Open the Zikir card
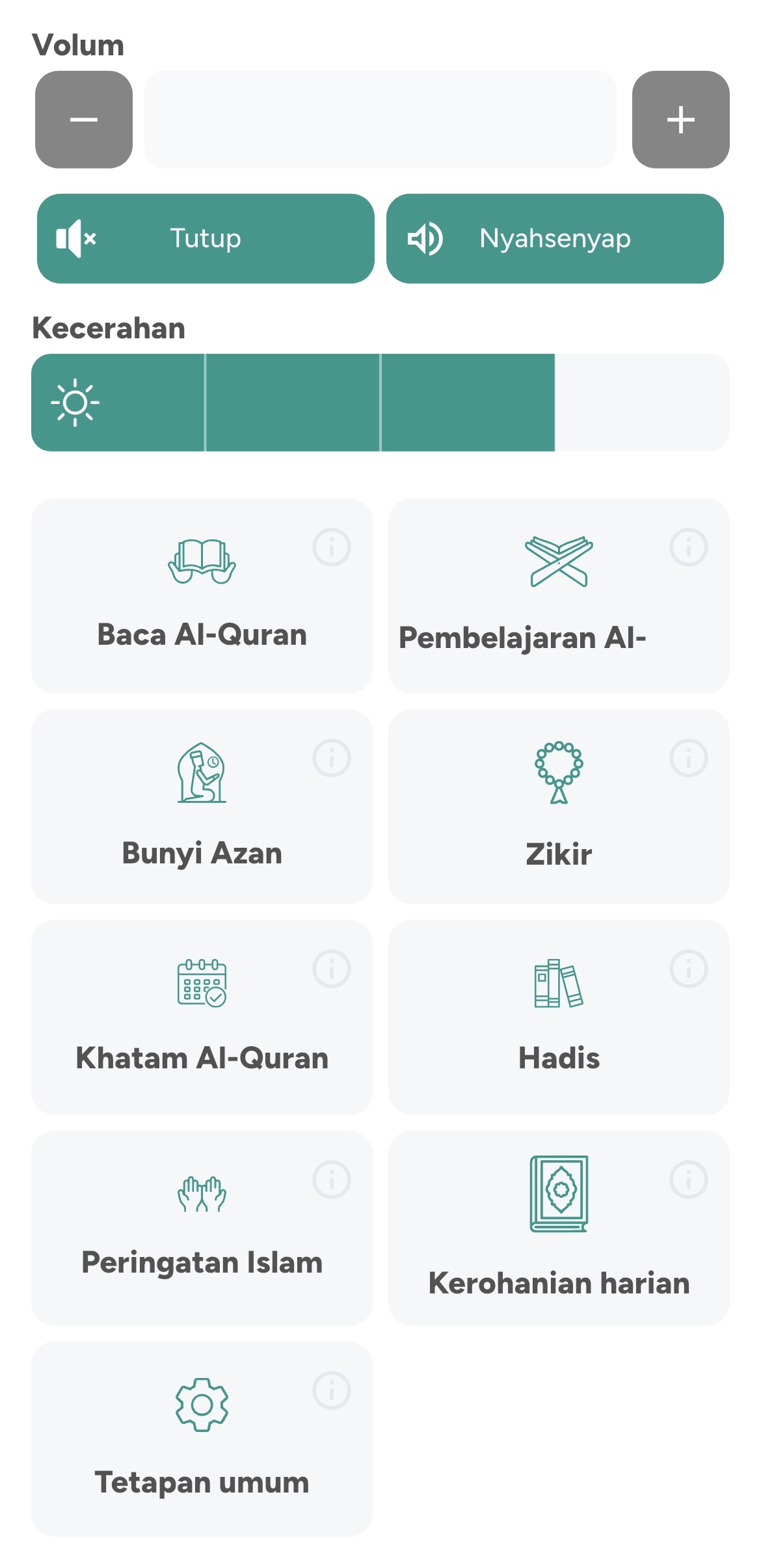The height and width of the screenshot is (1568, 761). (x=558, y=807)
